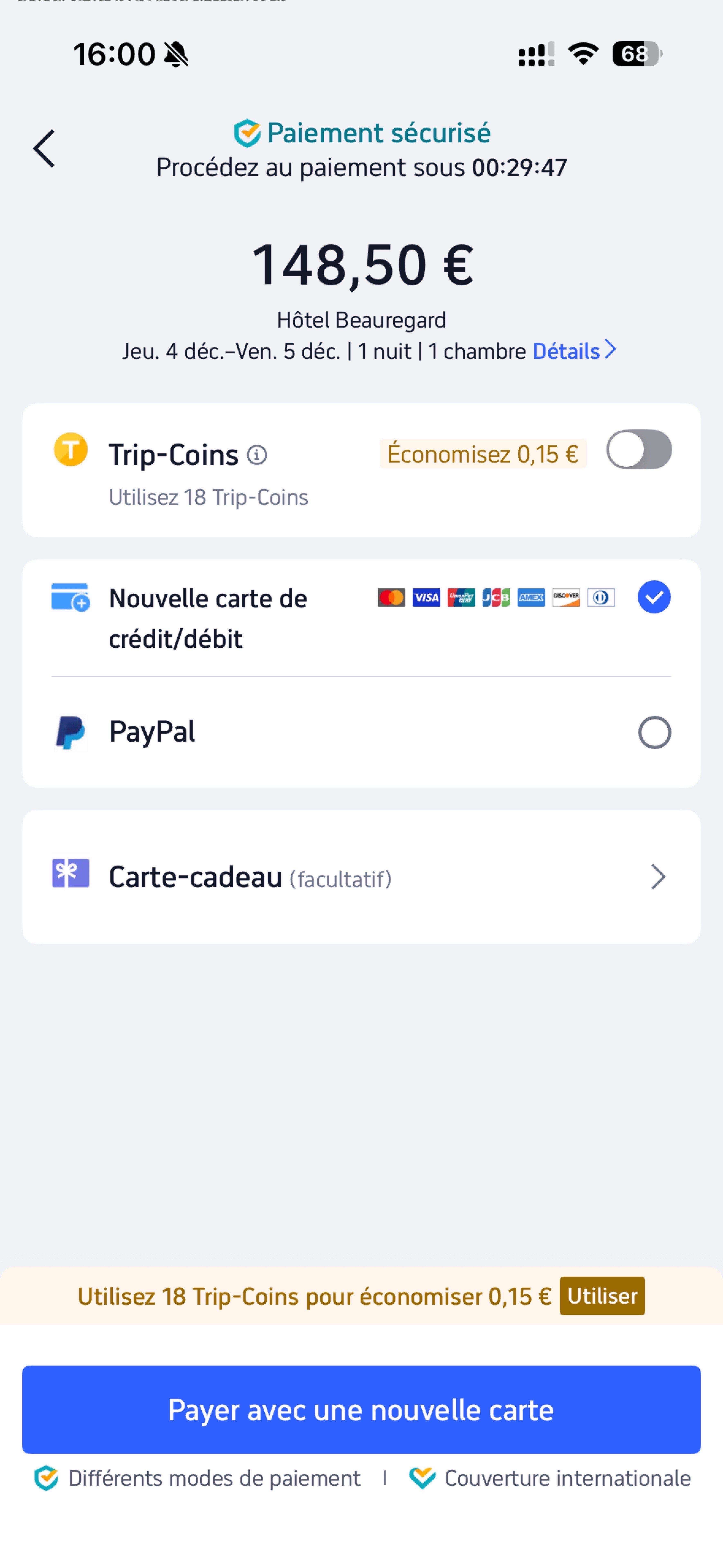Open the Détails link

[x=567, y=351]
